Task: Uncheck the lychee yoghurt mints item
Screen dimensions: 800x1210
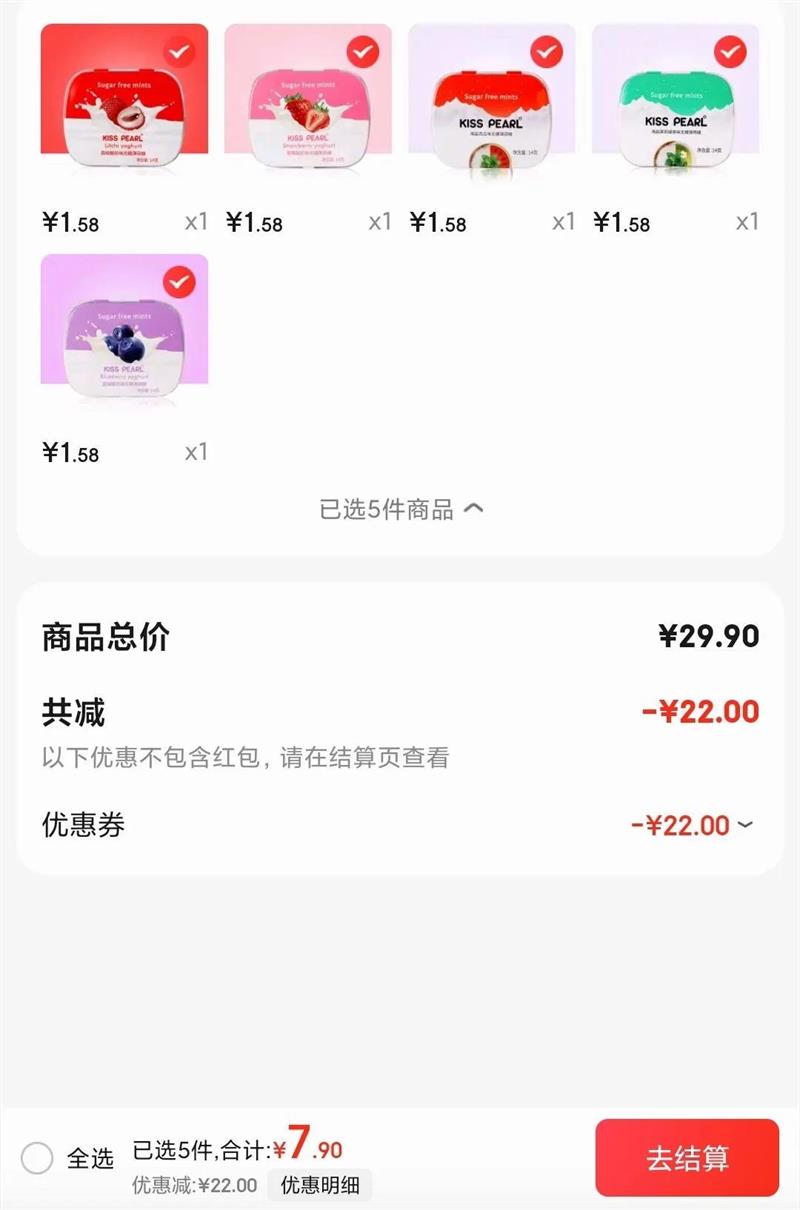Action: pos(179,53)
